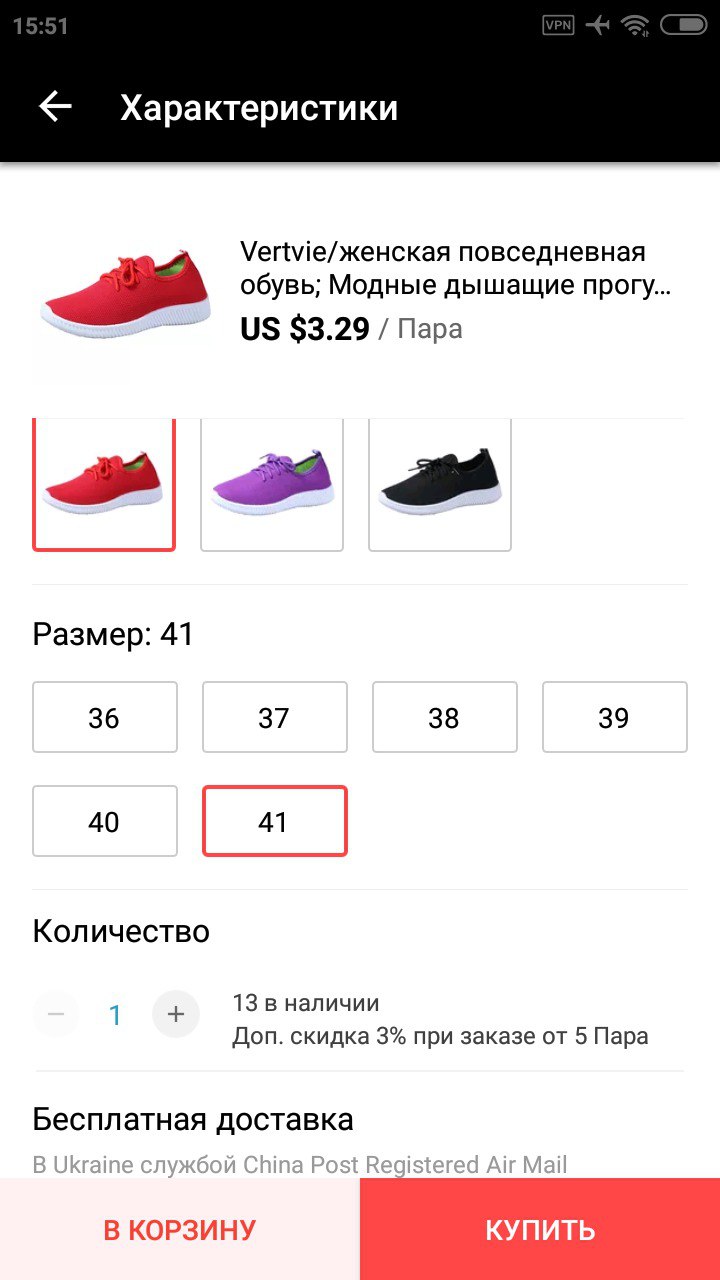Choose the purple shoe color option
Screen dimensions: 720x1280
pos(272,485)
